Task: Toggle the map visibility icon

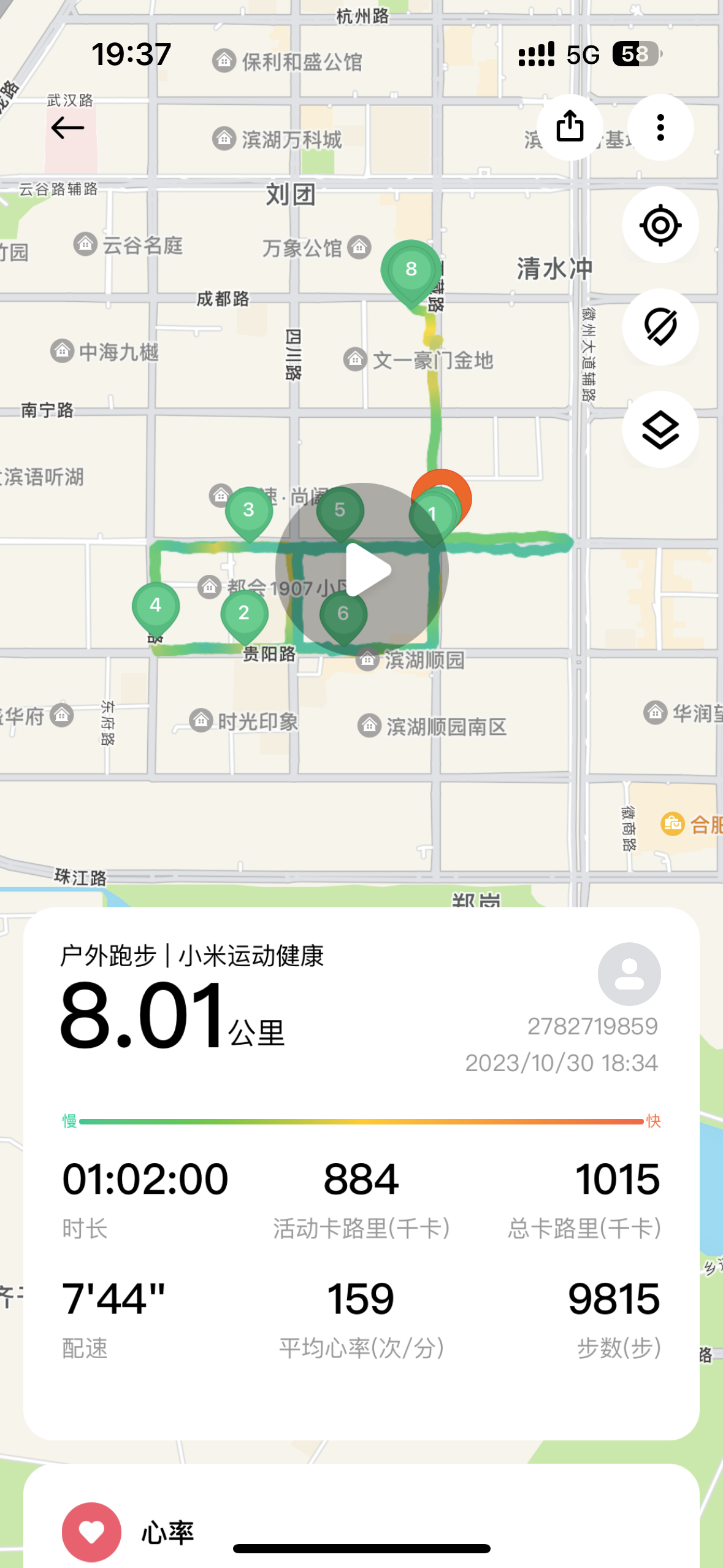Action: click(x=660, y=327)
